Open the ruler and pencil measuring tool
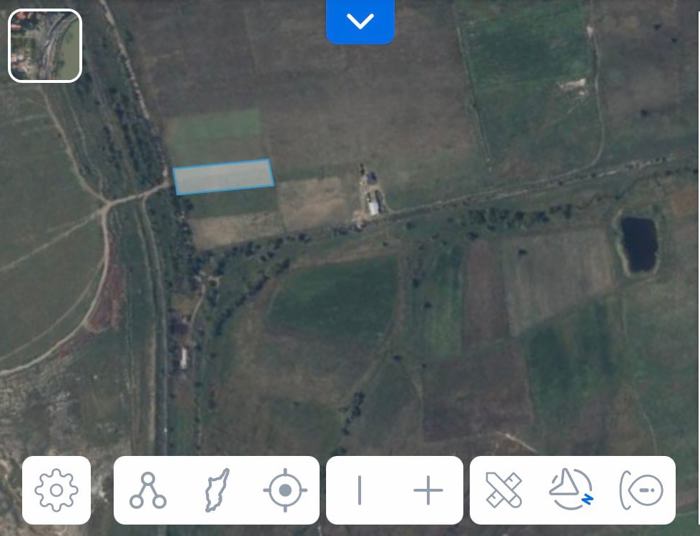The height and width of the screenshot is (536, 700). [504, 490]
